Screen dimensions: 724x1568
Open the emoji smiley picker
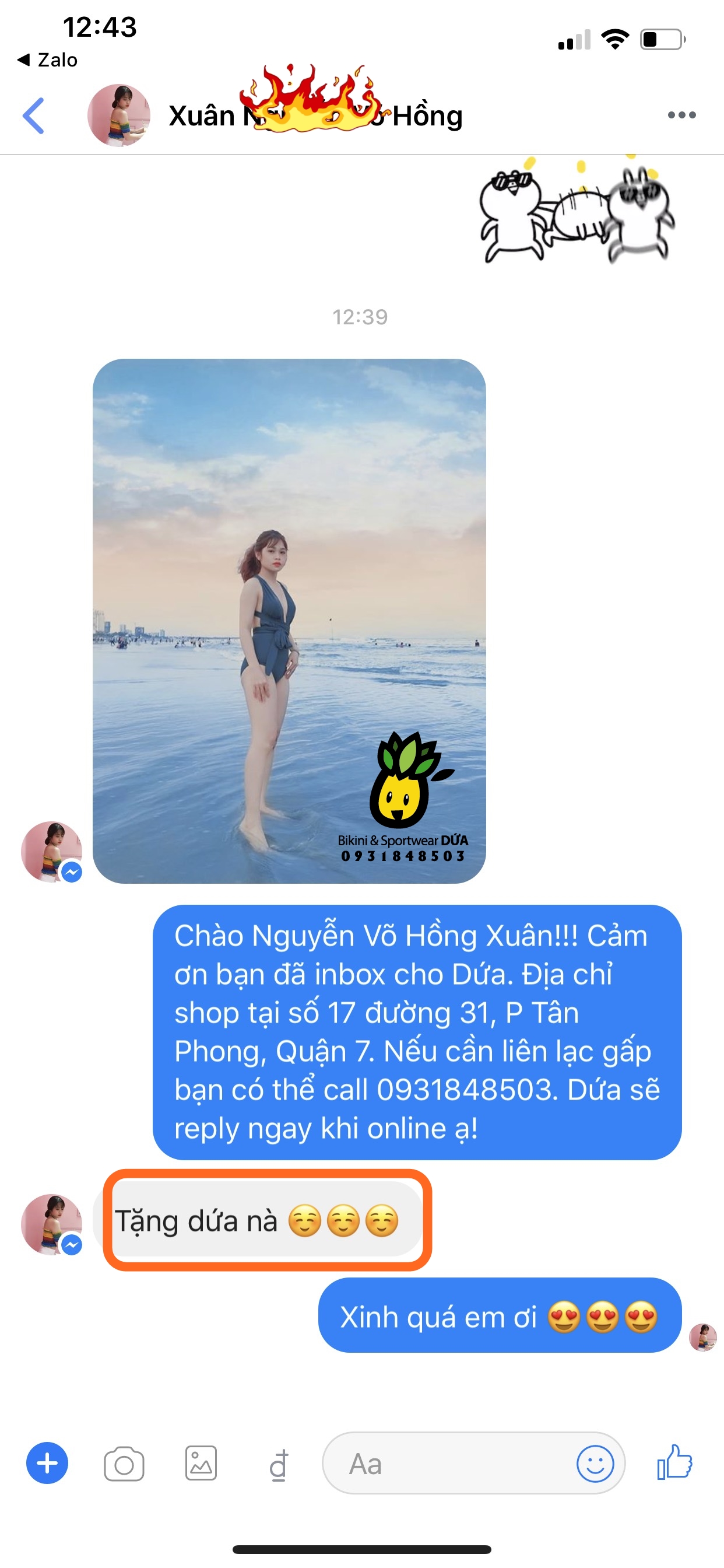595,1464
